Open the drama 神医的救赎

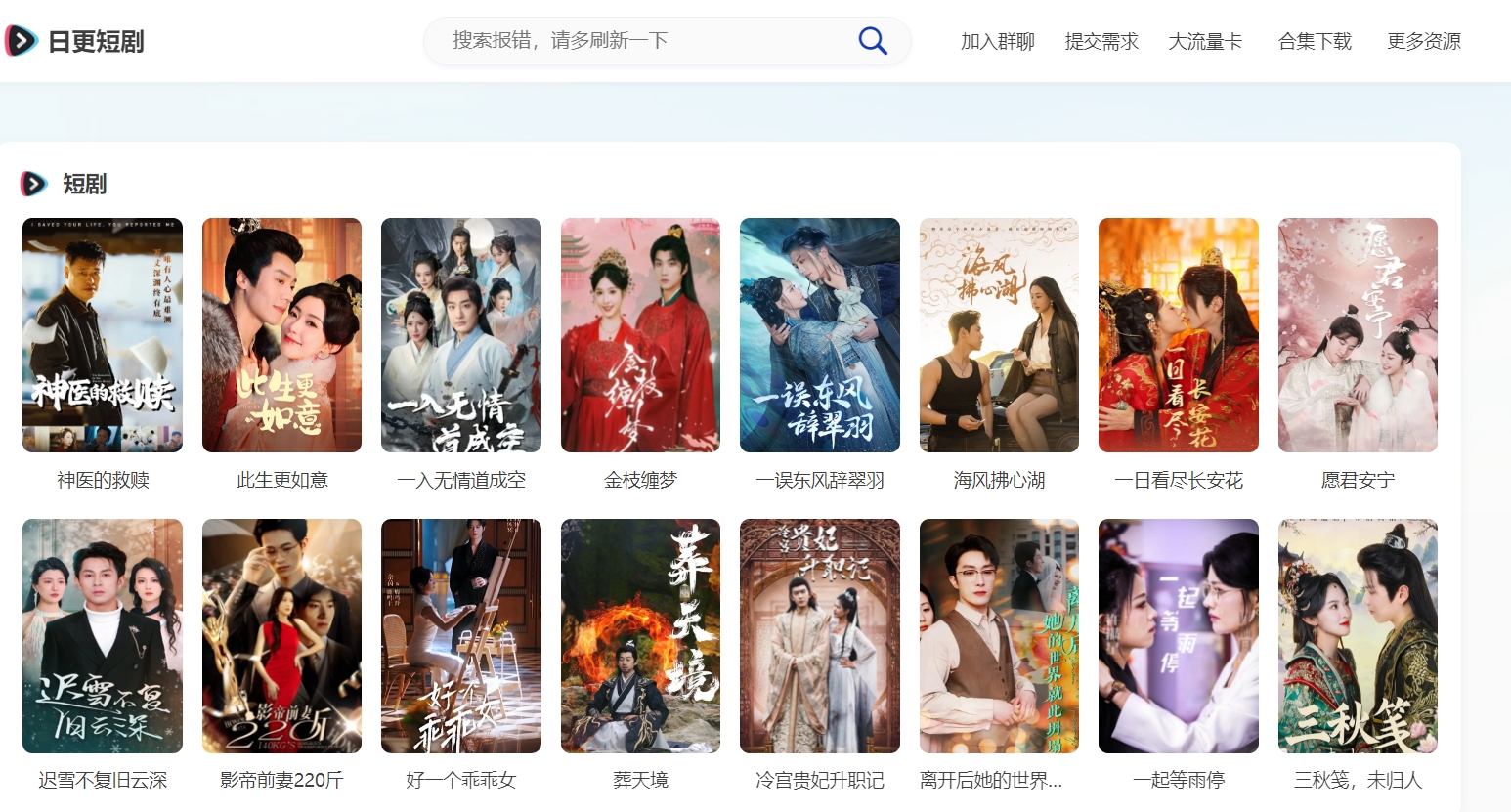click(103, 335)
